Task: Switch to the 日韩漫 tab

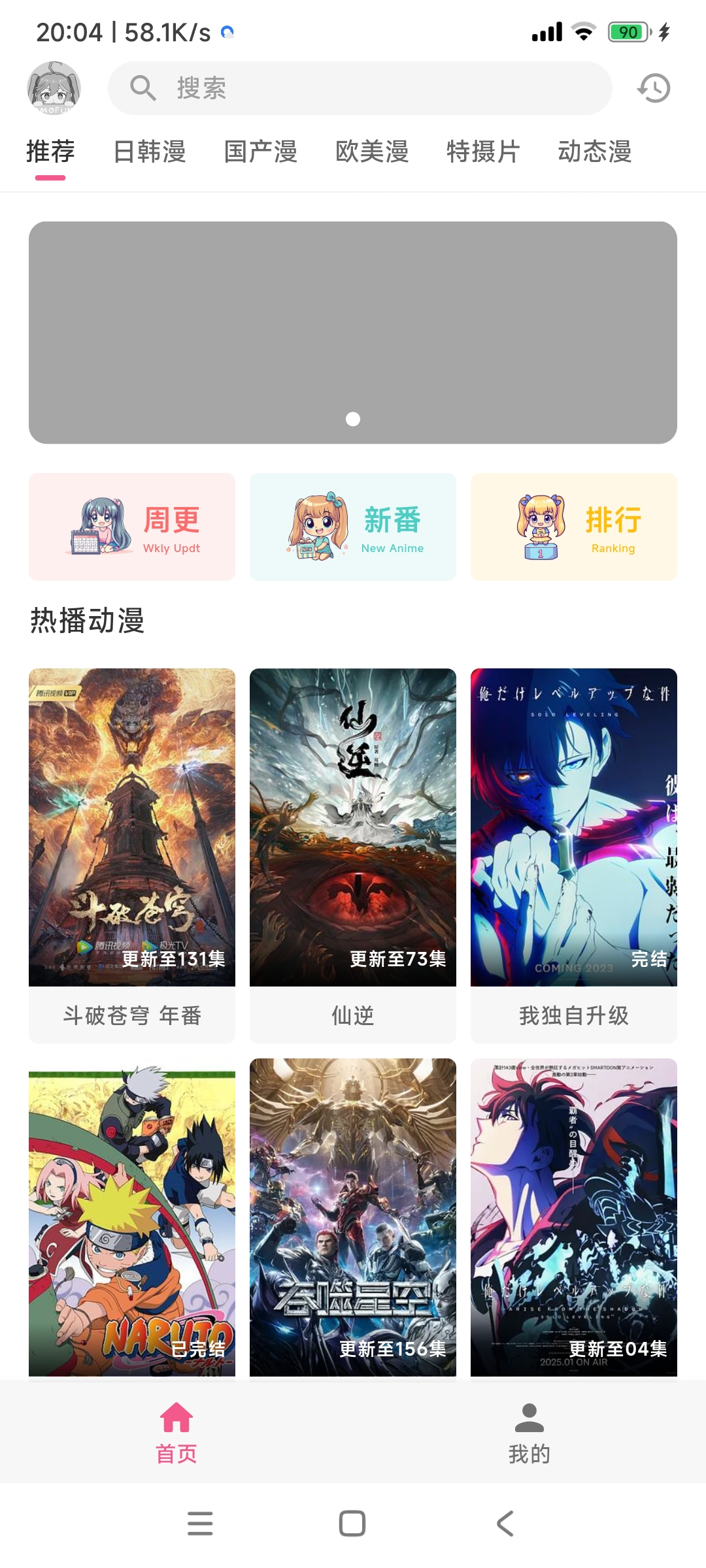Action: tap(150, 152)
